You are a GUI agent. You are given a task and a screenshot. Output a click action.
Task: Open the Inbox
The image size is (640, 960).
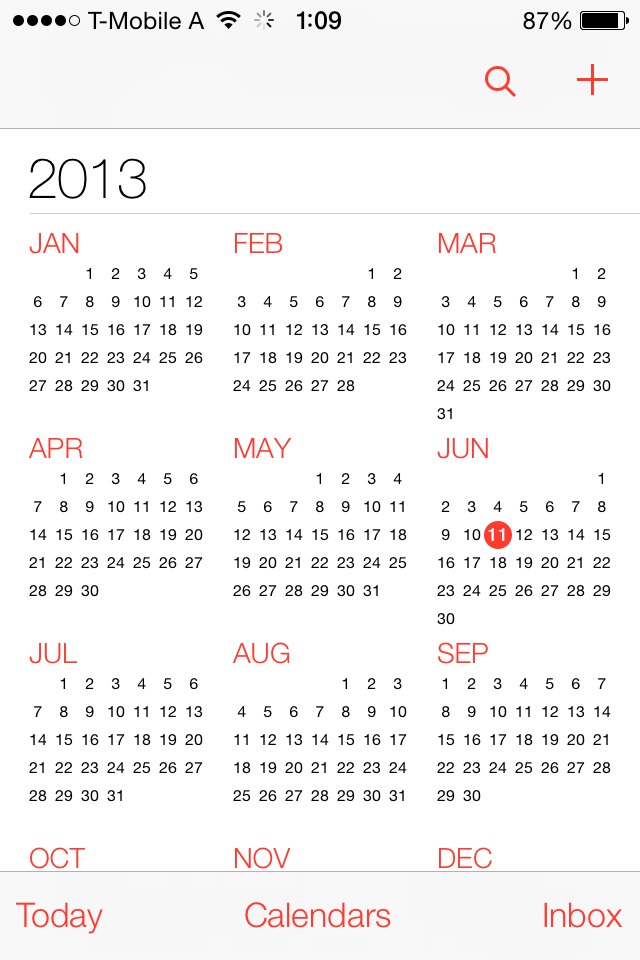point(582,916)
